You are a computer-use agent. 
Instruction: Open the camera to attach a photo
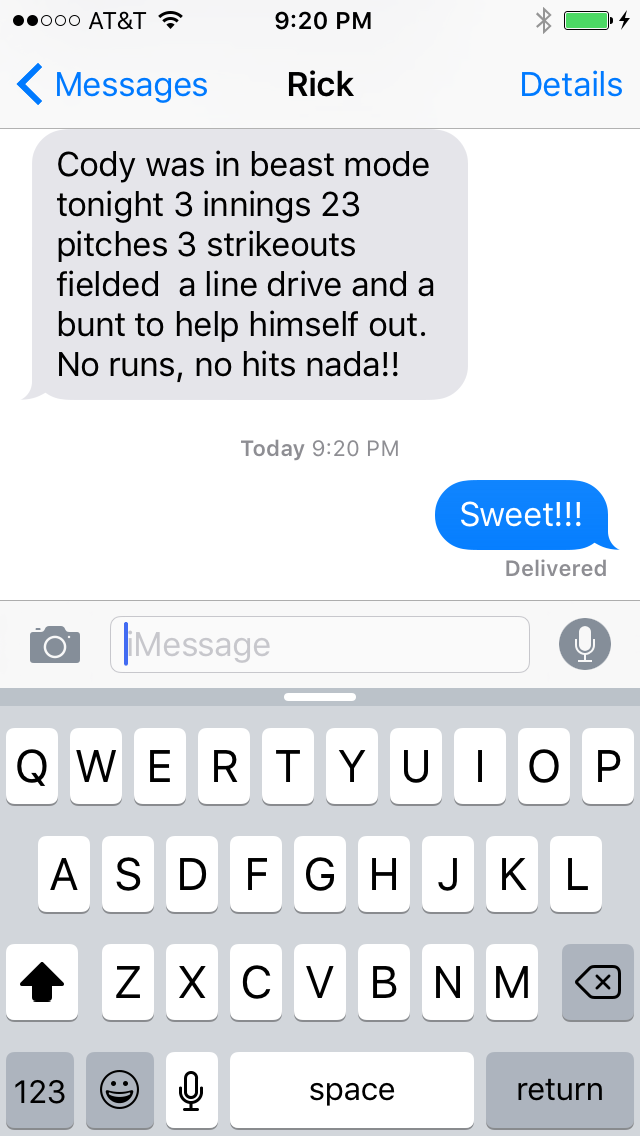coord(55,644)
